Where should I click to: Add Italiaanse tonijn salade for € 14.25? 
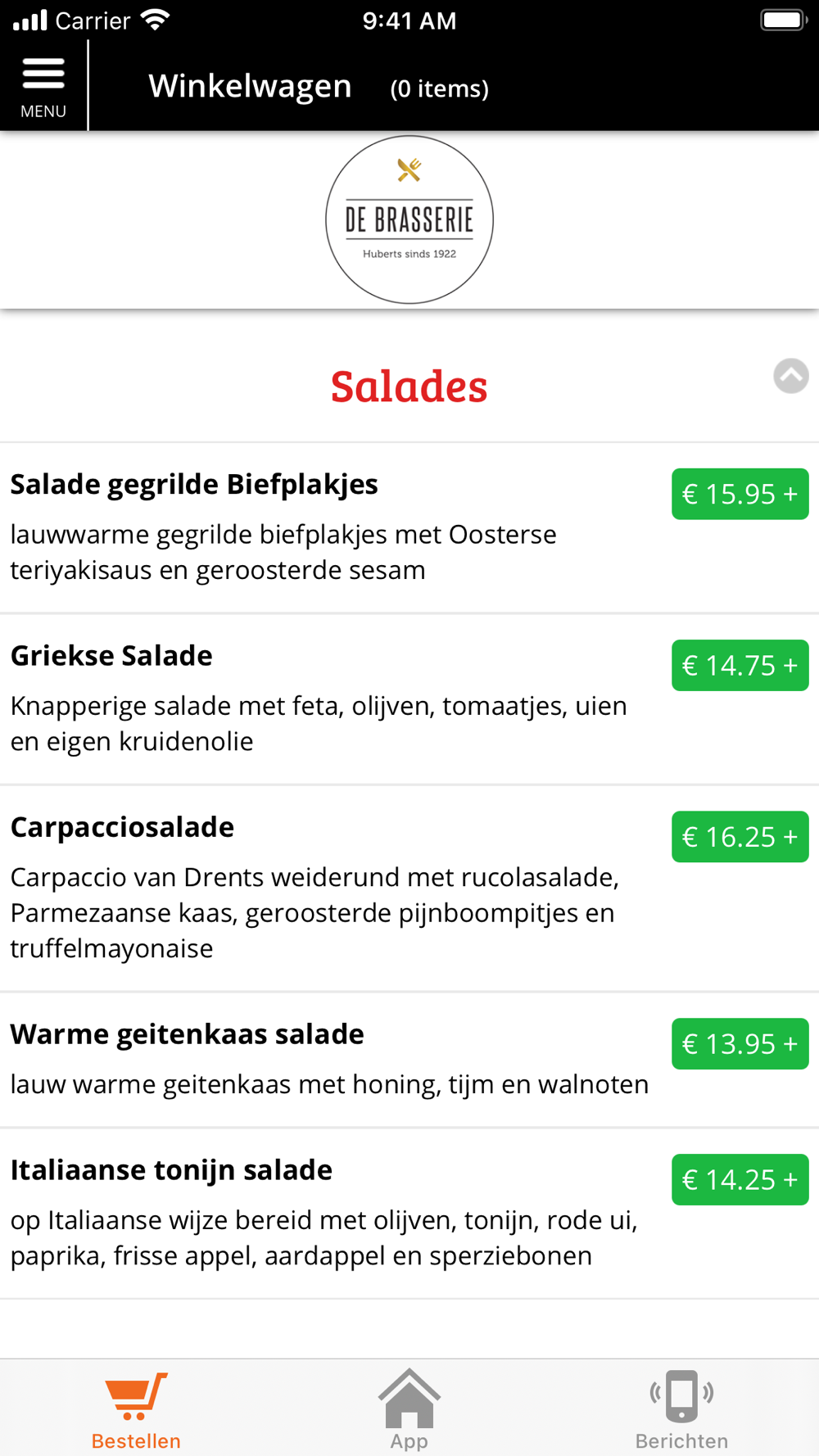click(x=740, y=1179)
